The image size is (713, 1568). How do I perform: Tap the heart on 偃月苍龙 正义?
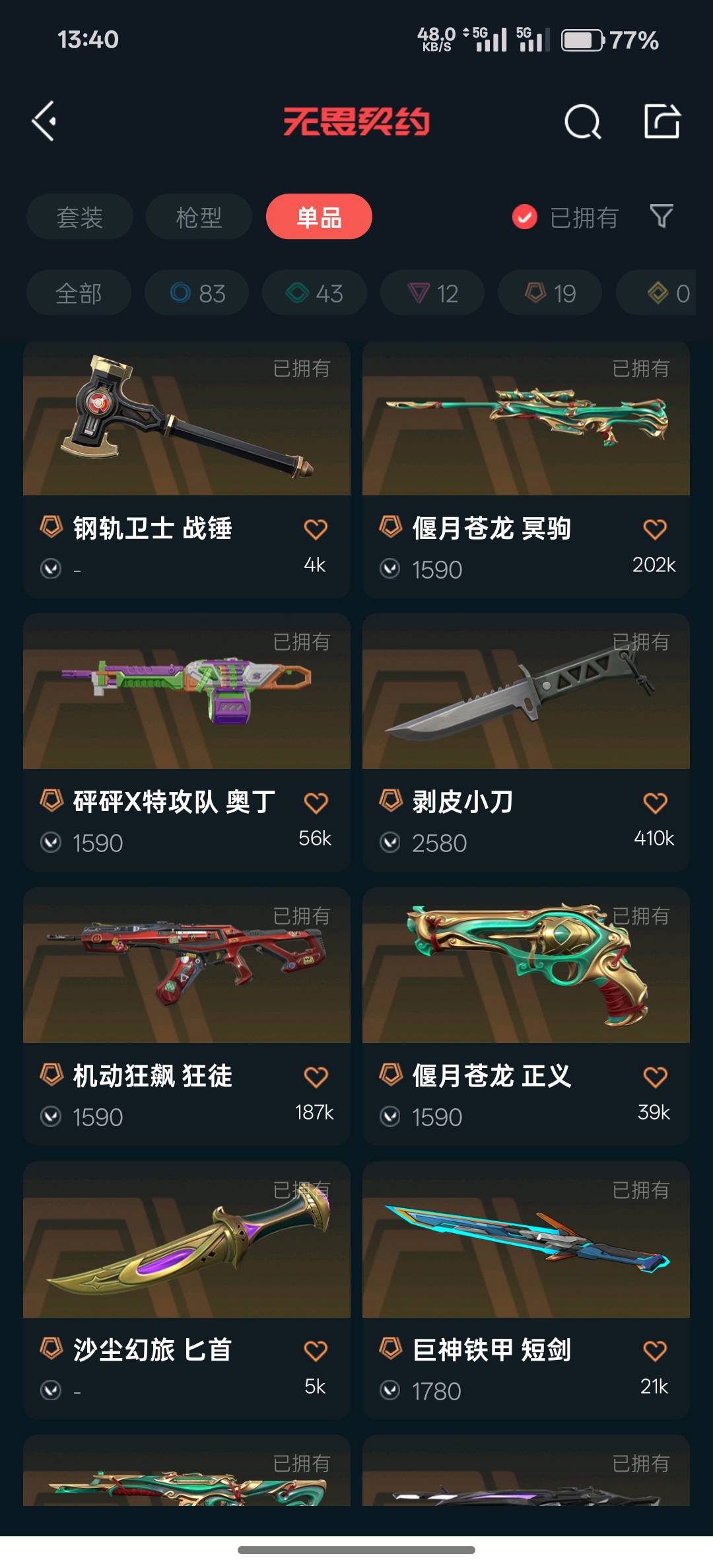[x=654, y=1077]
